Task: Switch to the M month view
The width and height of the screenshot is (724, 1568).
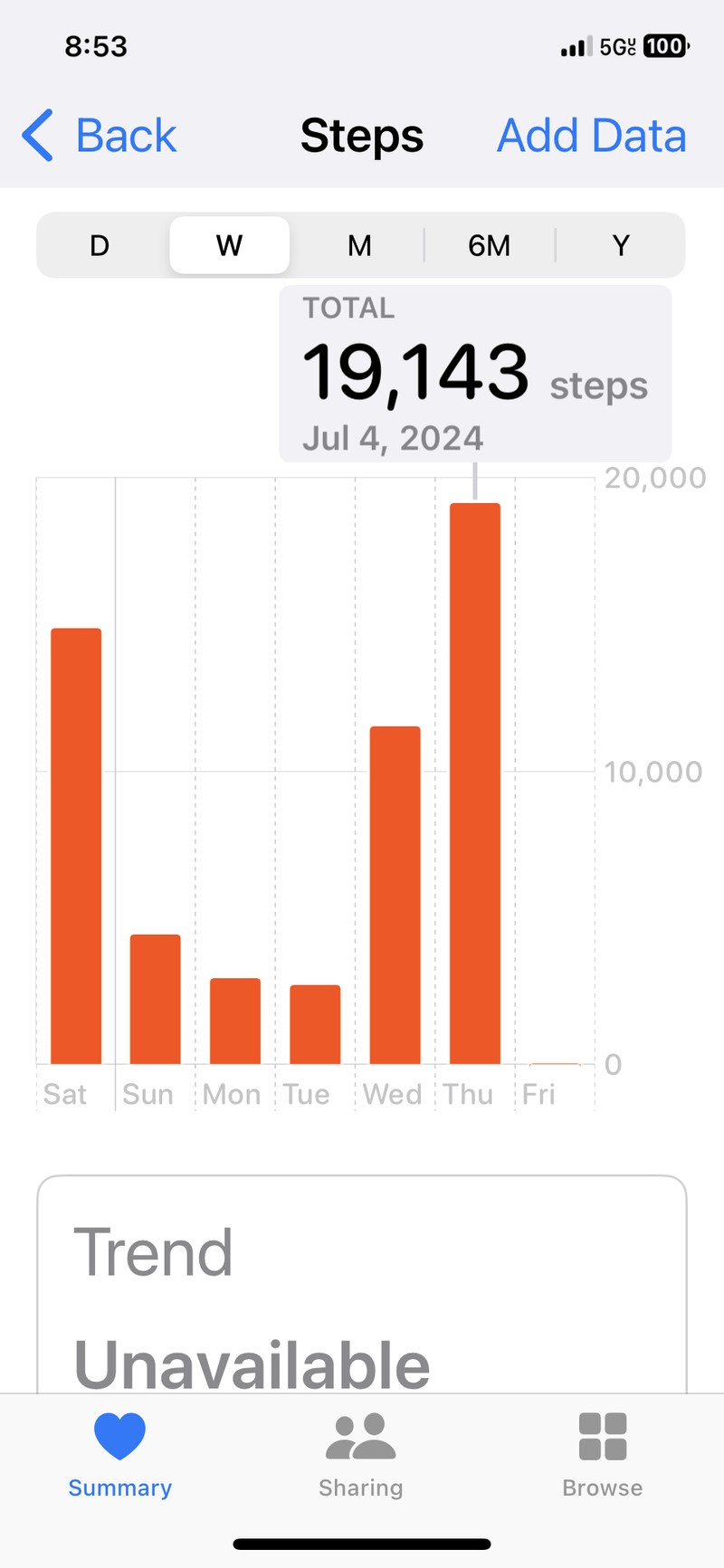Action: pos(359,245)
